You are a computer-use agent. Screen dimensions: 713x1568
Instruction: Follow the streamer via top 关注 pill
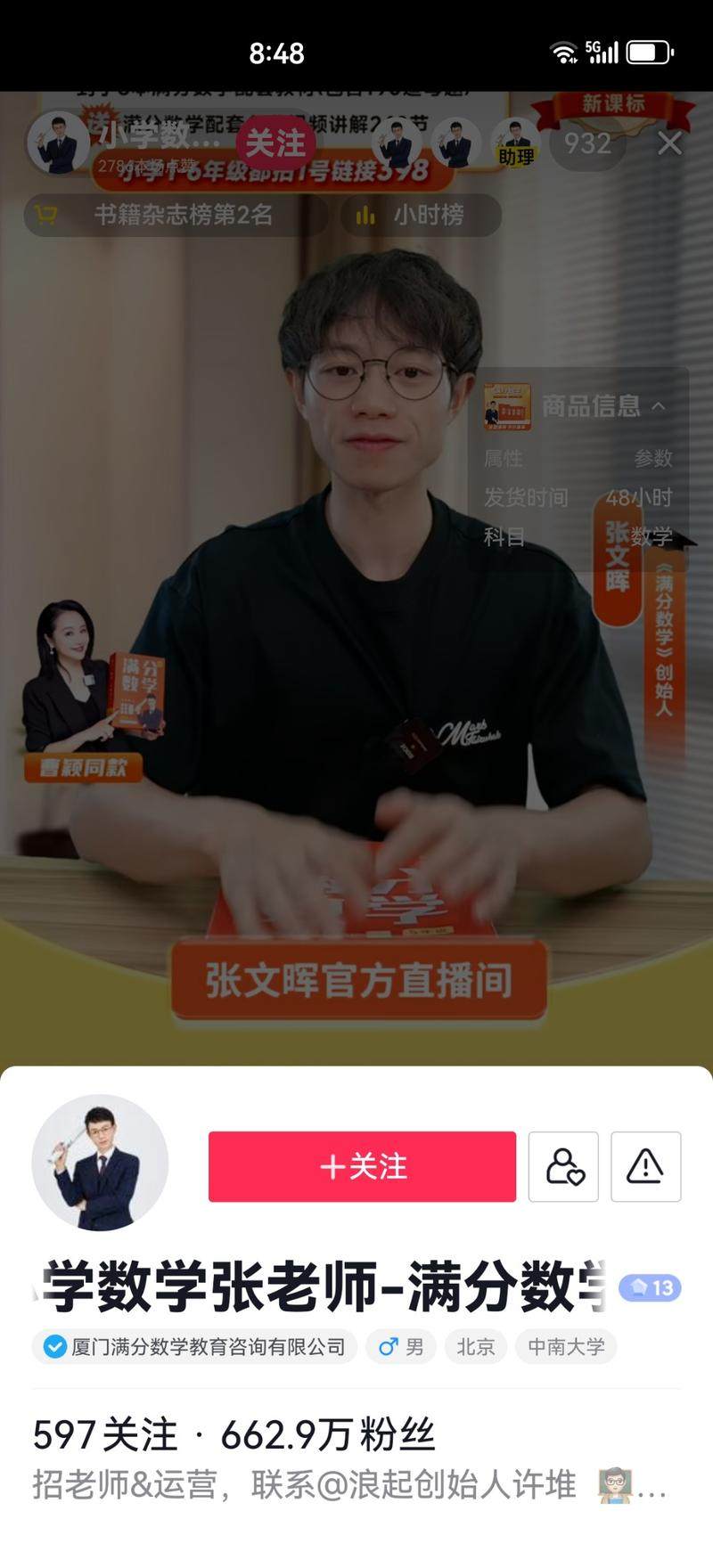pyautogui.click(x=275, y=143)
